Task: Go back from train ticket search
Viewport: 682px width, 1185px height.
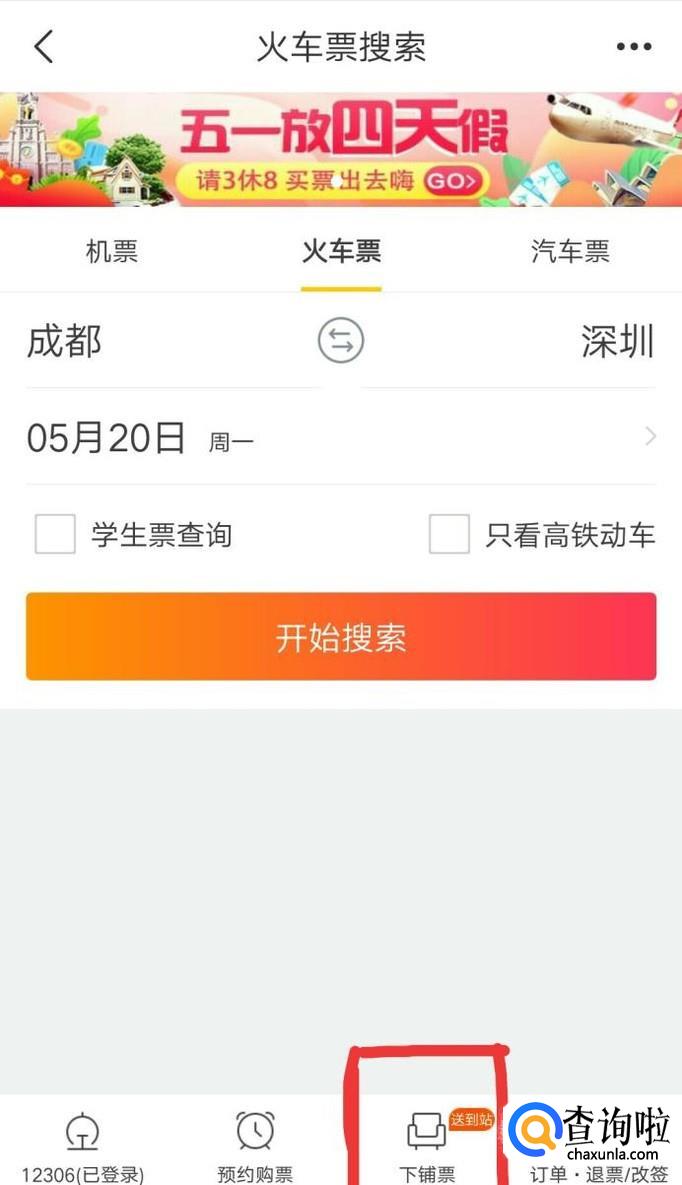Action: 44,47
